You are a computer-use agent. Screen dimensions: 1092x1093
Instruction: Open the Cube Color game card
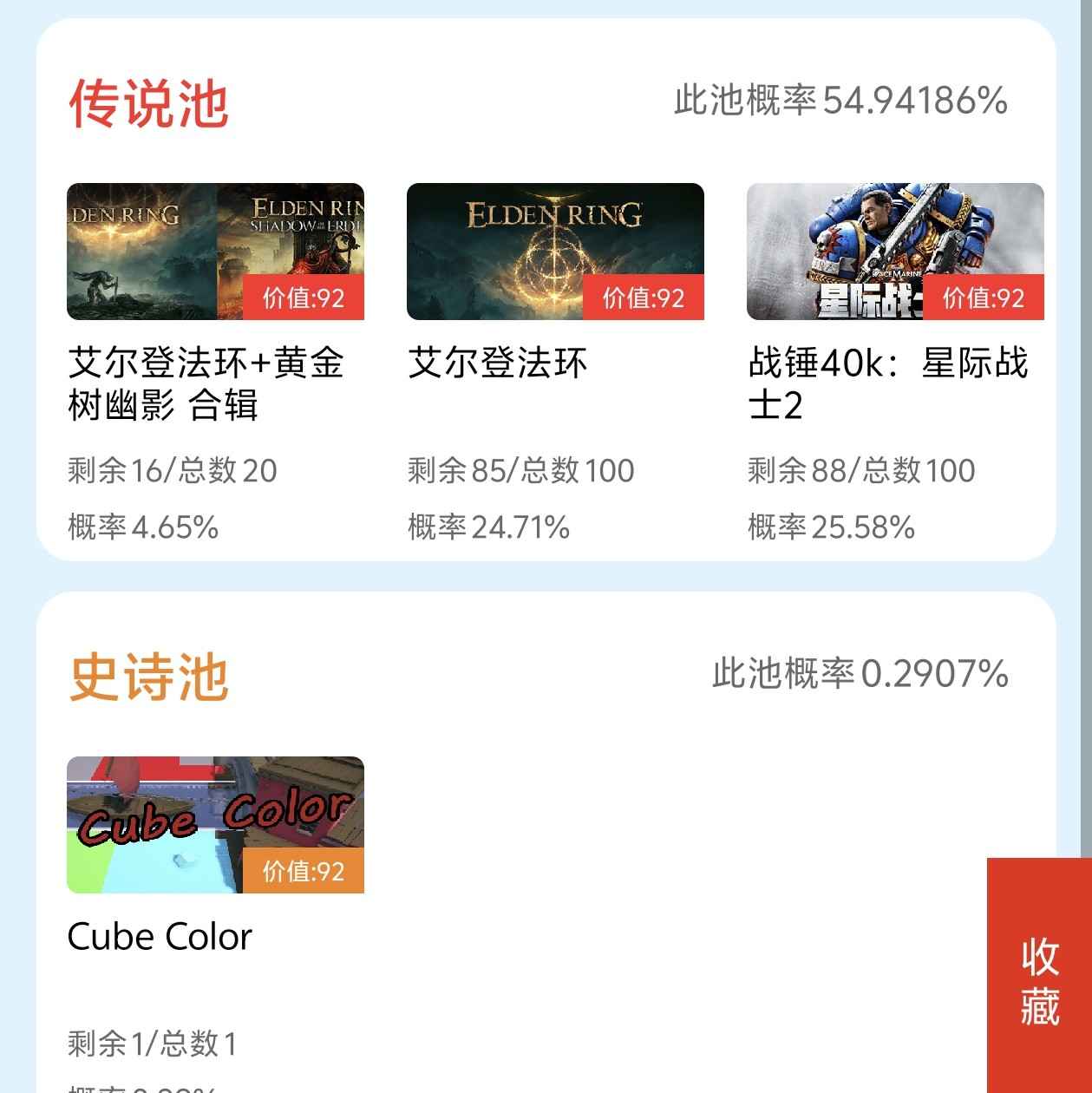tap(215, 825)
